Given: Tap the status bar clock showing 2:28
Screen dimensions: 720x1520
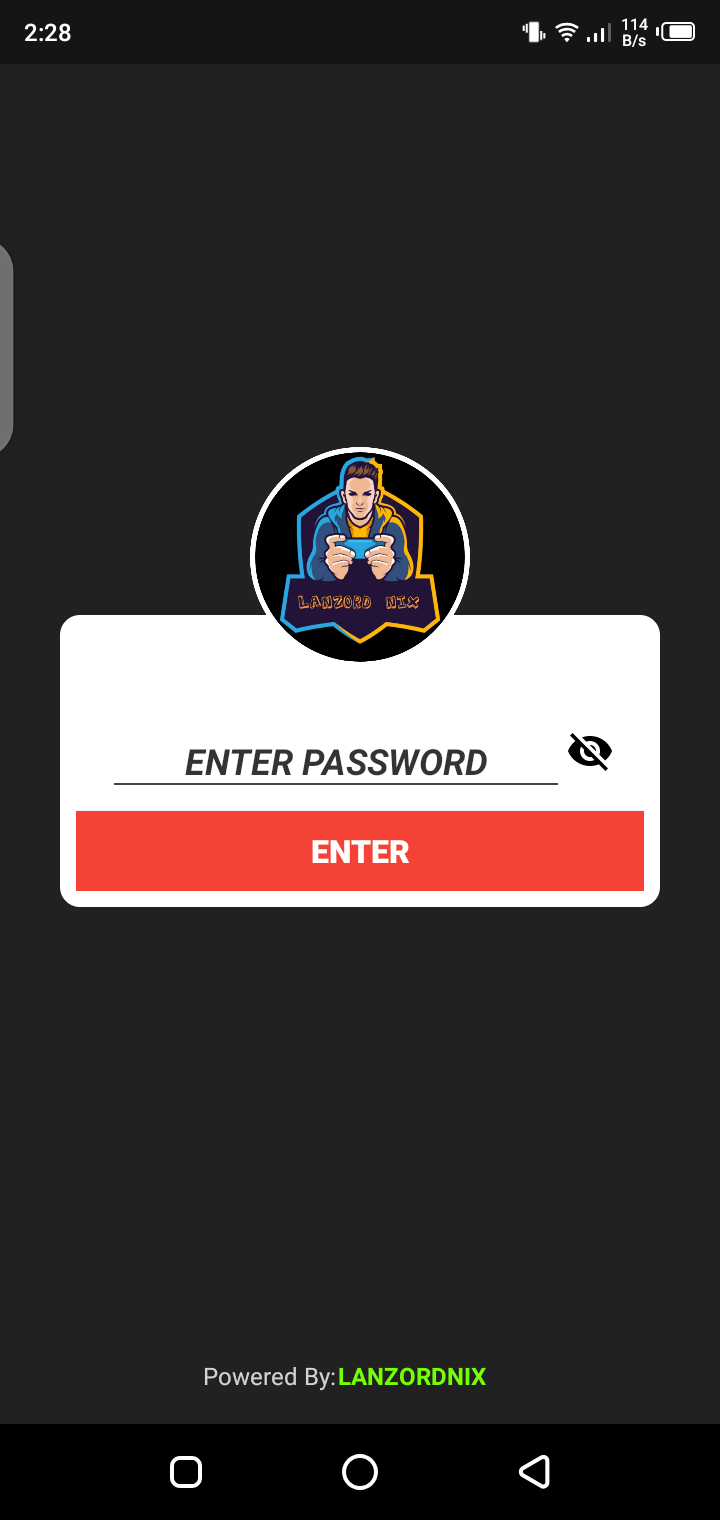Looking at the screenshot, I should click(46, 31).
